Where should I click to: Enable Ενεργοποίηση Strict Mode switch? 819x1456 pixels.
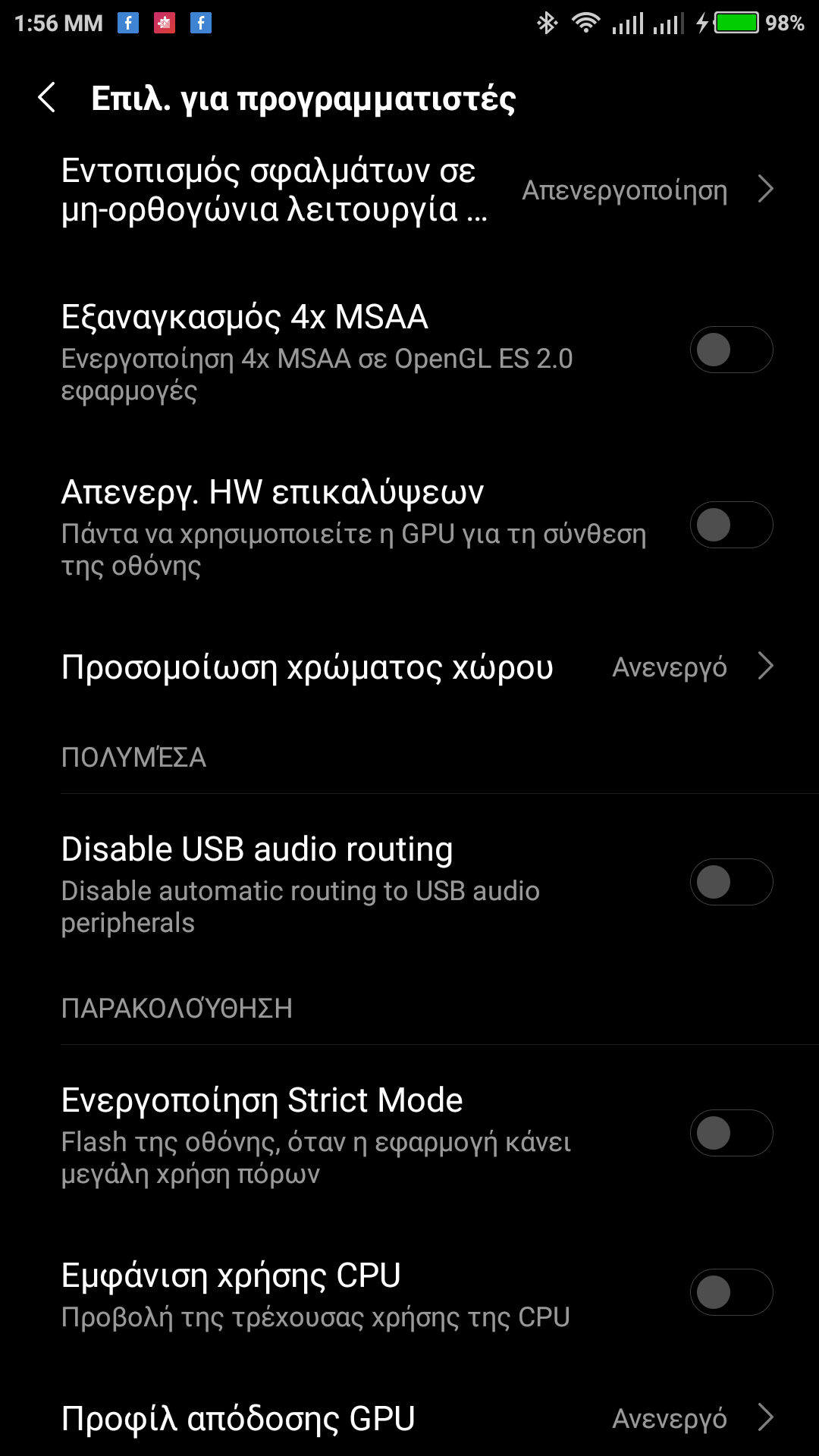[x=730, y=1133]
